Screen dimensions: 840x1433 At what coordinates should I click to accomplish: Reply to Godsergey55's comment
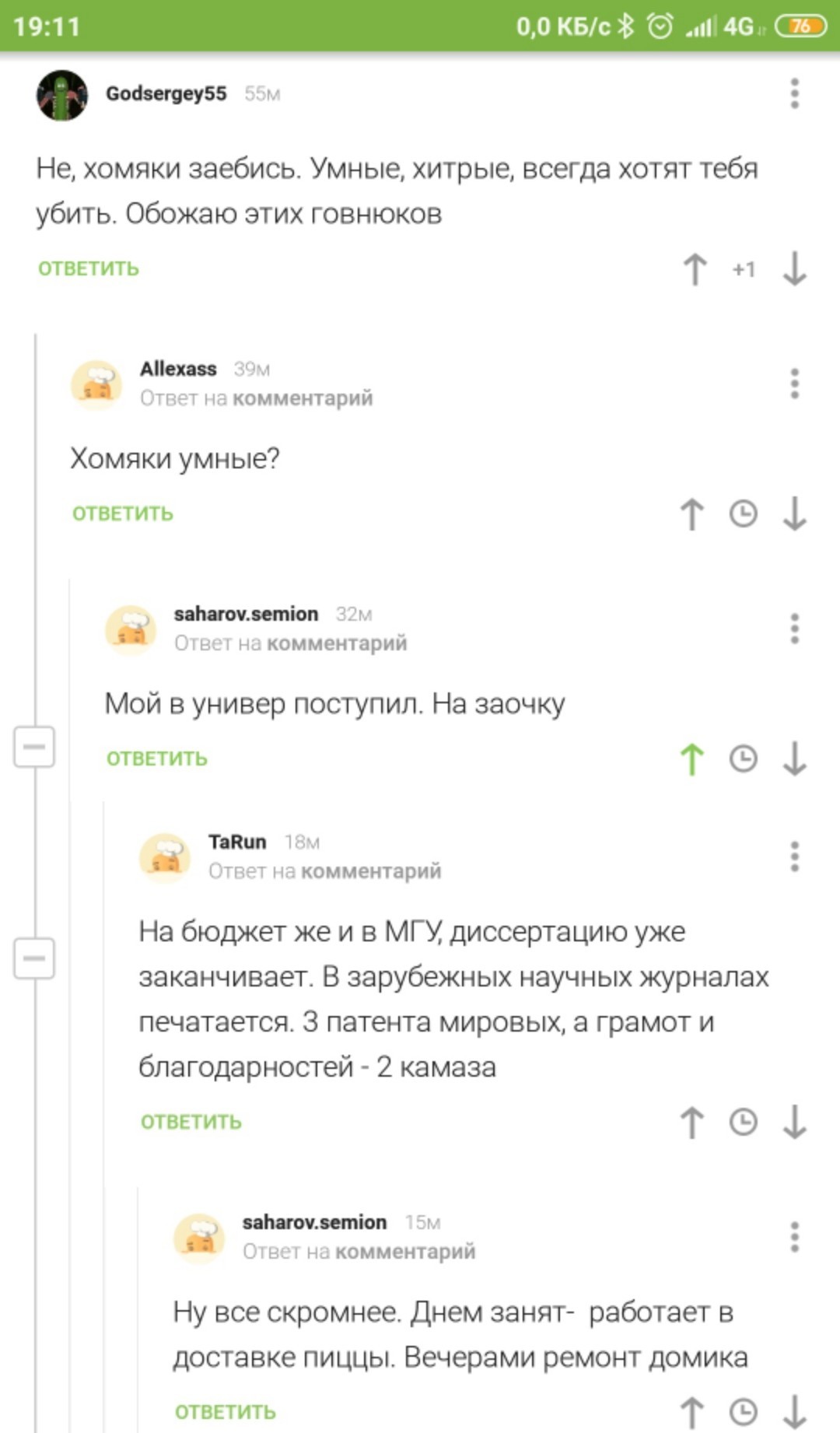(x=89, y=269)
